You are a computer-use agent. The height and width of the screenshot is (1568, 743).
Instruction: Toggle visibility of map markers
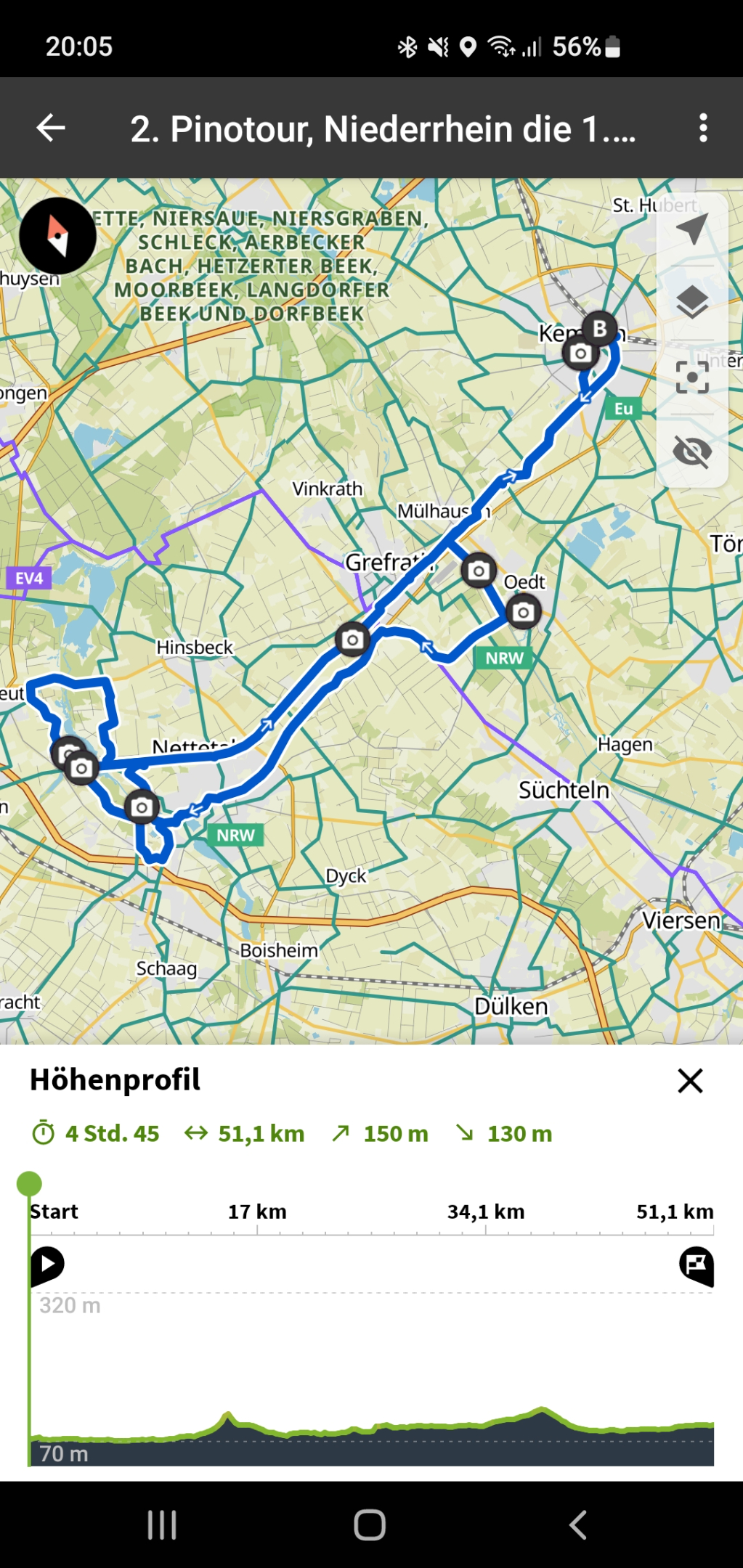tap(692, 452)
